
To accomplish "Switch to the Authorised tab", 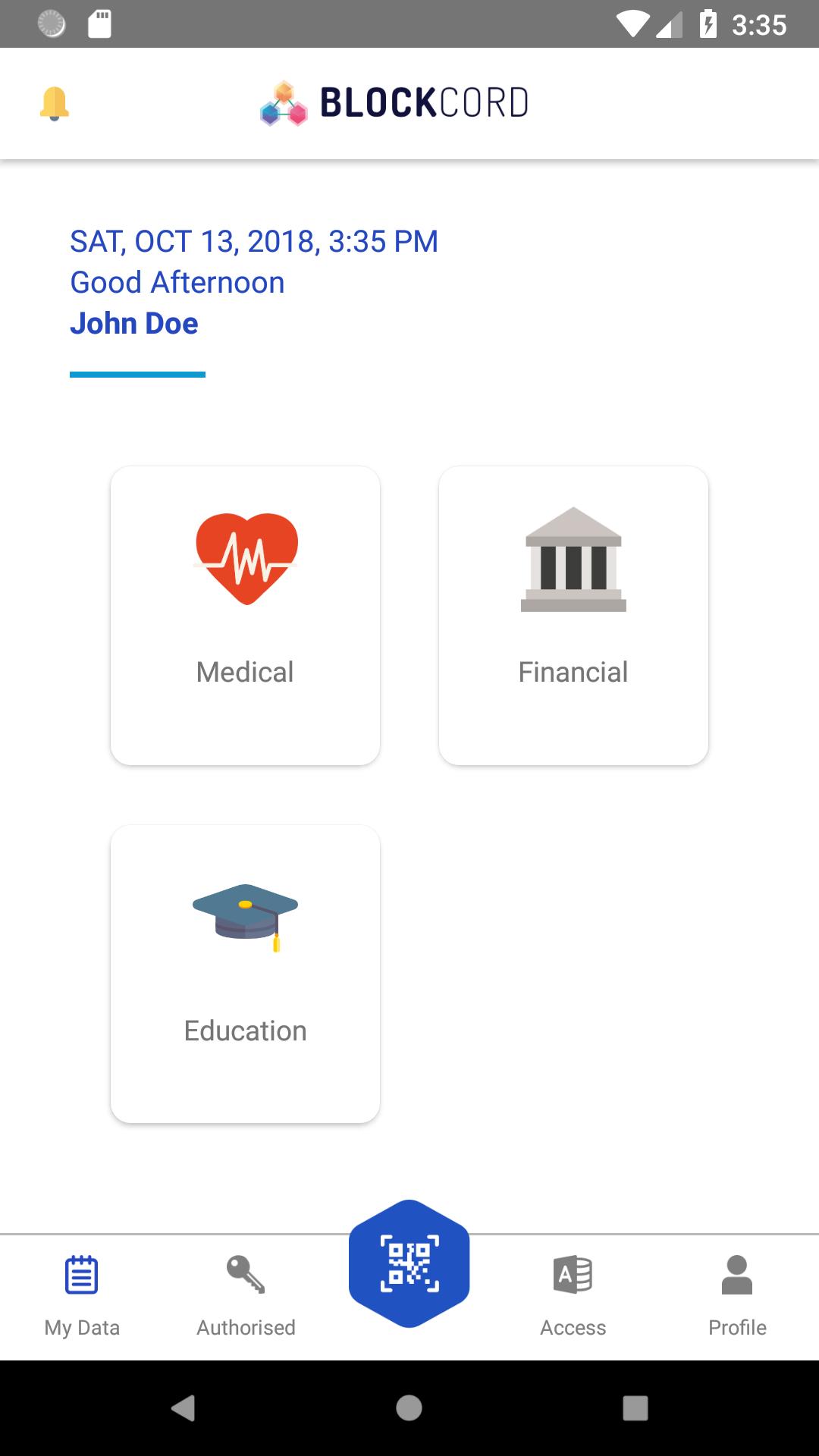I will (x=246, y=1296).
